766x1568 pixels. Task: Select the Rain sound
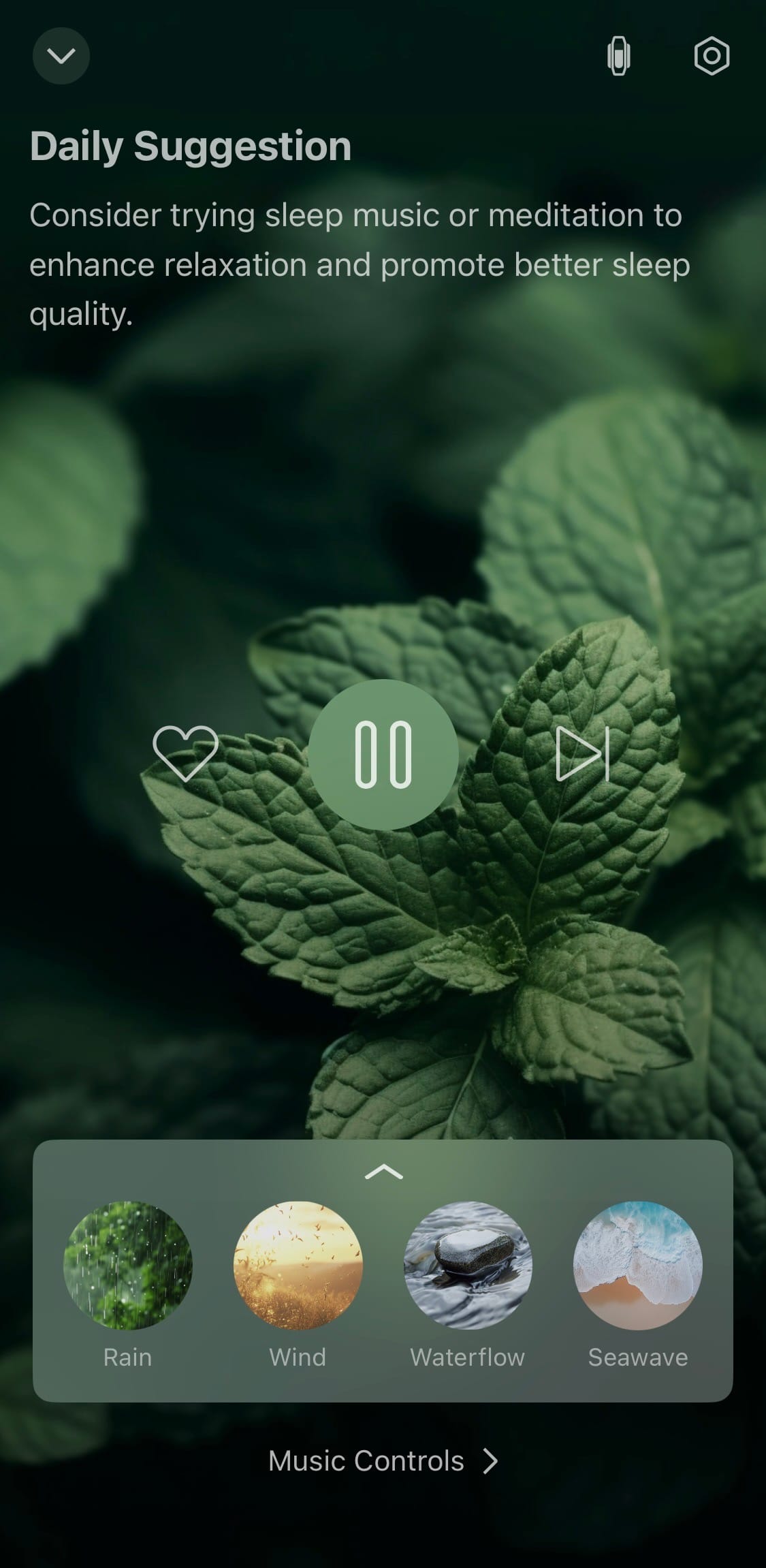tap(127, 1265)
